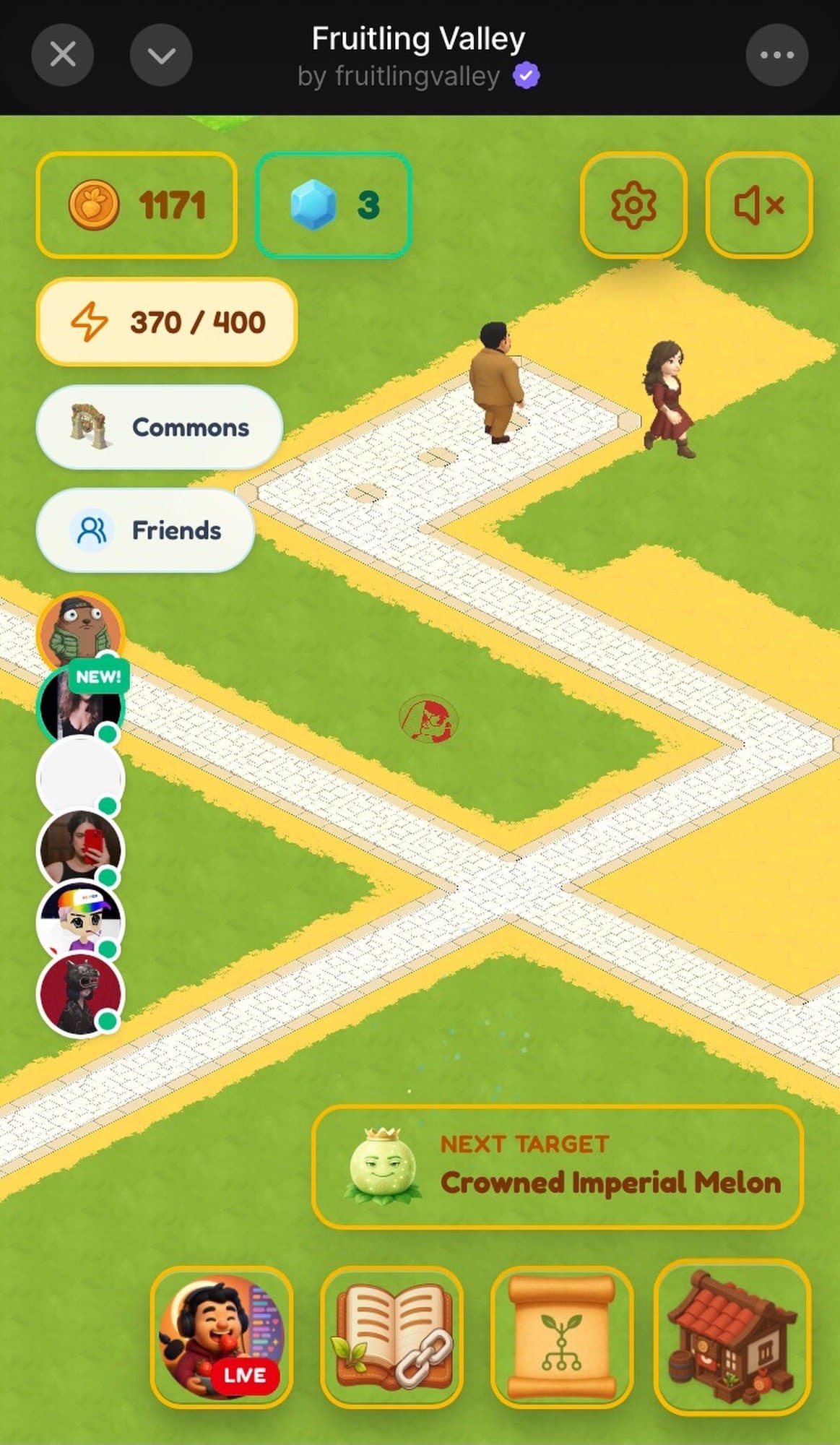
Task: Open the three-dot overflow menu
Action: (776, 55)
